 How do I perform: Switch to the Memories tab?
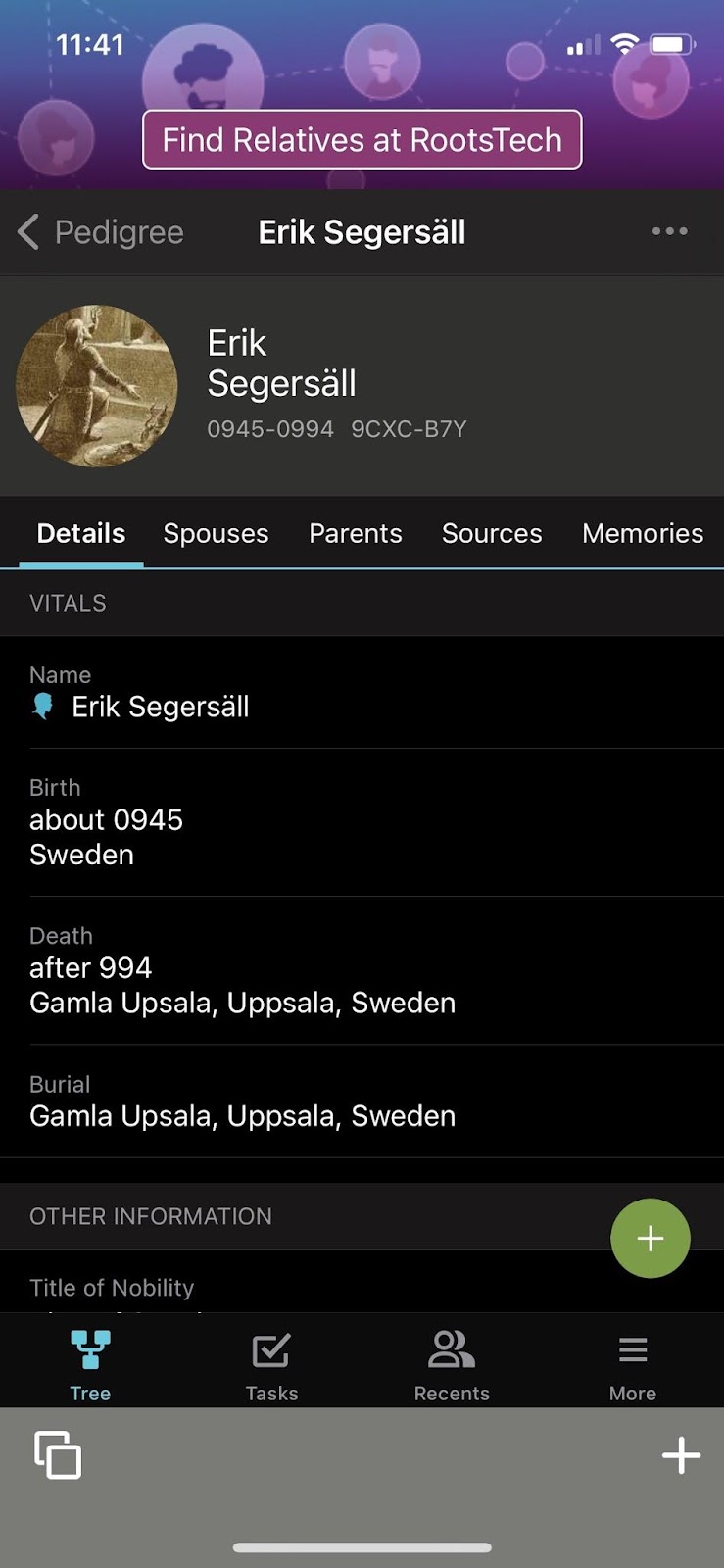pos(643,533)
